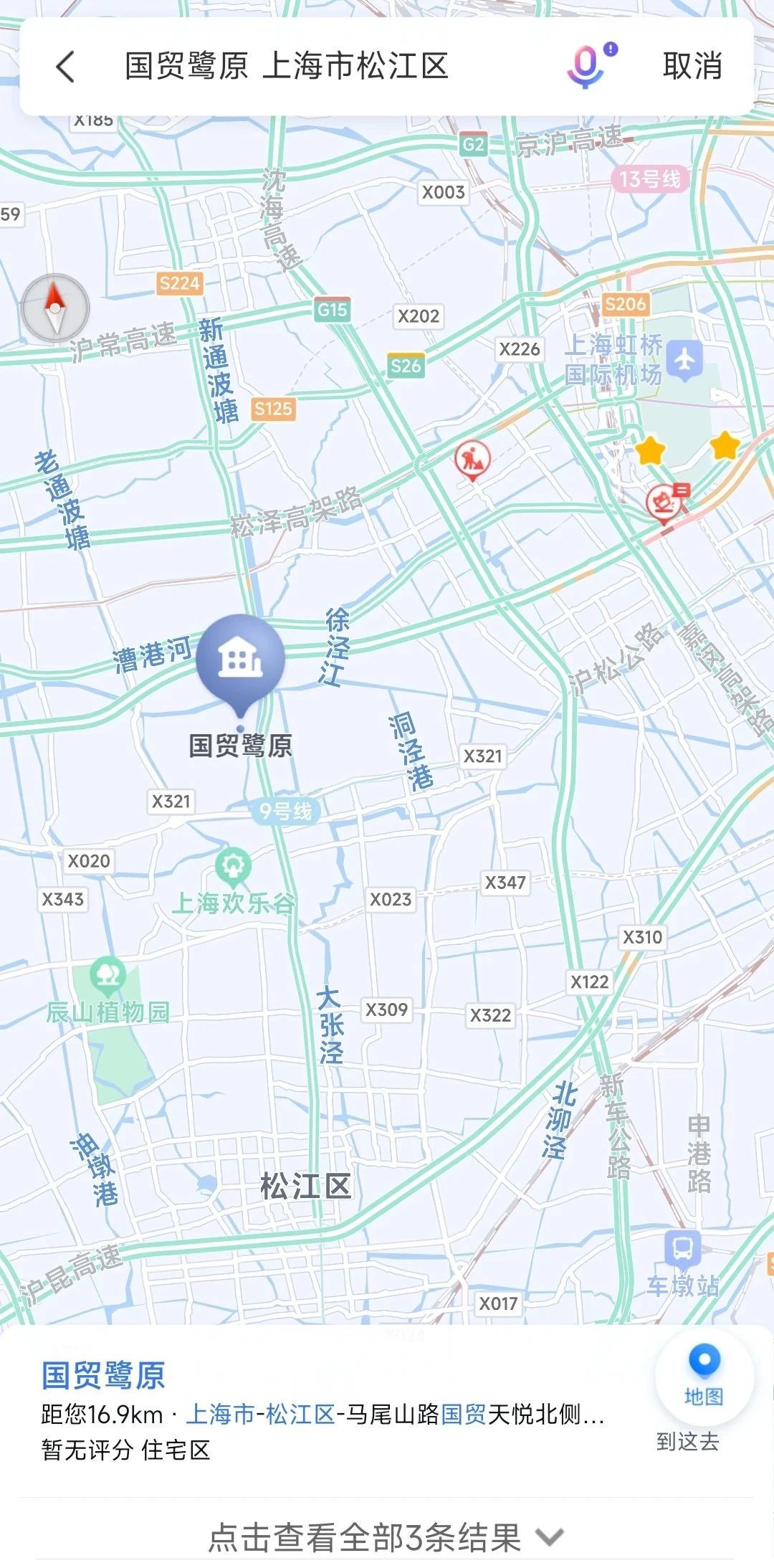Cancel the search with 取消
The height and width of the screenshot is (1568, 774).
(692, 67)
